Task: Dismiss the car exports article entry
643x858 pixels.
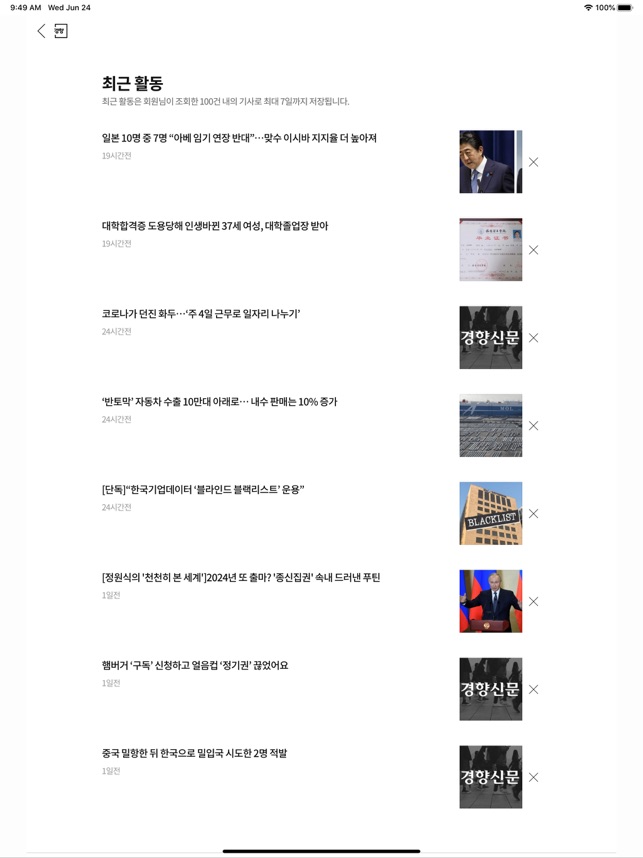Action: [x=533, y=426]
